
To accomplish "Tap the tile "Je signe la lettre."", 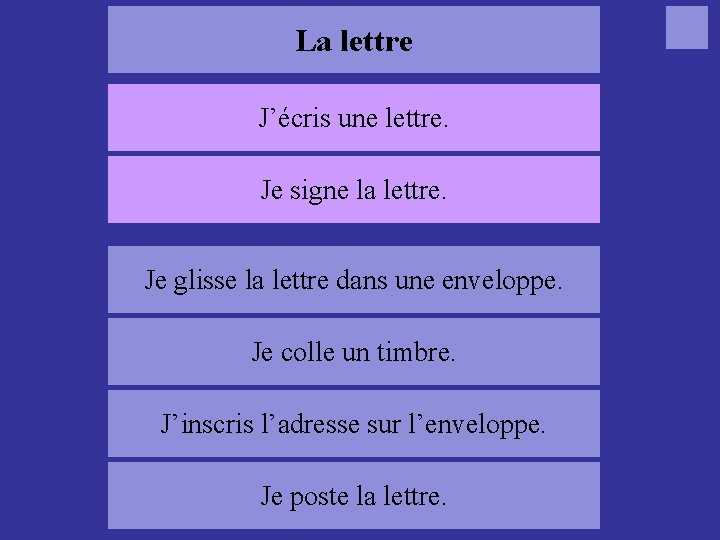I will [x=354, y=189].
